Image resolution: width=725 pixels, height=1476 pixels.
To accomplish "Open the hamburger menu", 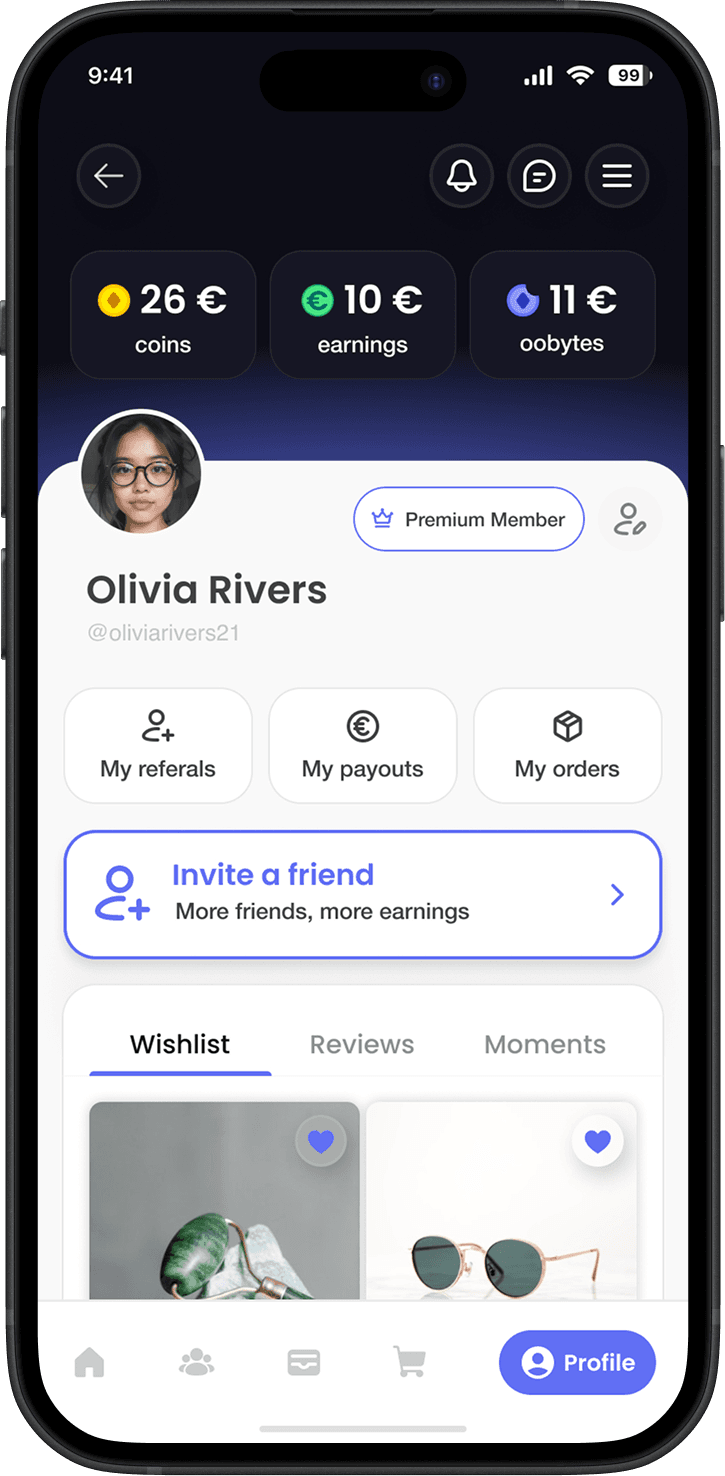I will [x=617, y=176].
